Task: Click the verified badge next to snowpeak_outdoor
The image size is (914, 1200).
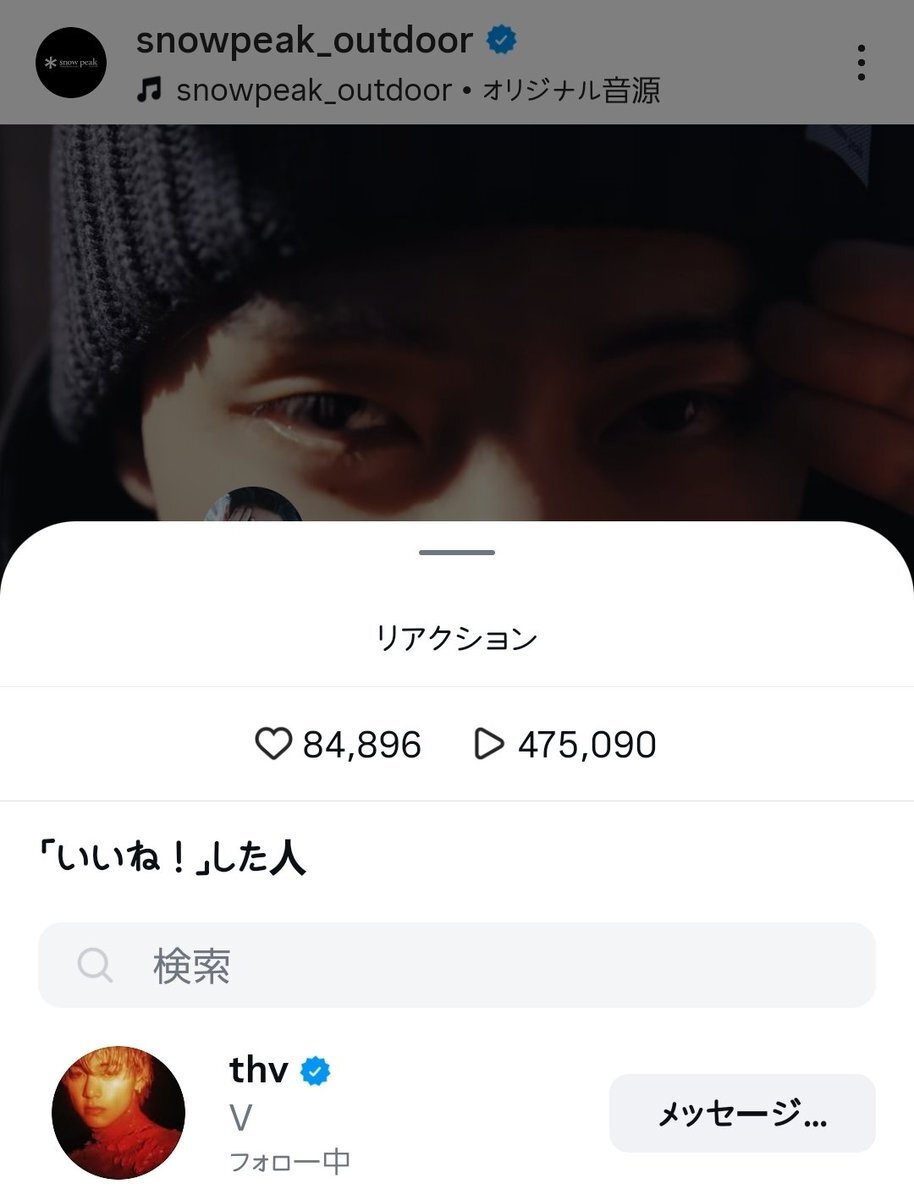Action: pos(500,40)
